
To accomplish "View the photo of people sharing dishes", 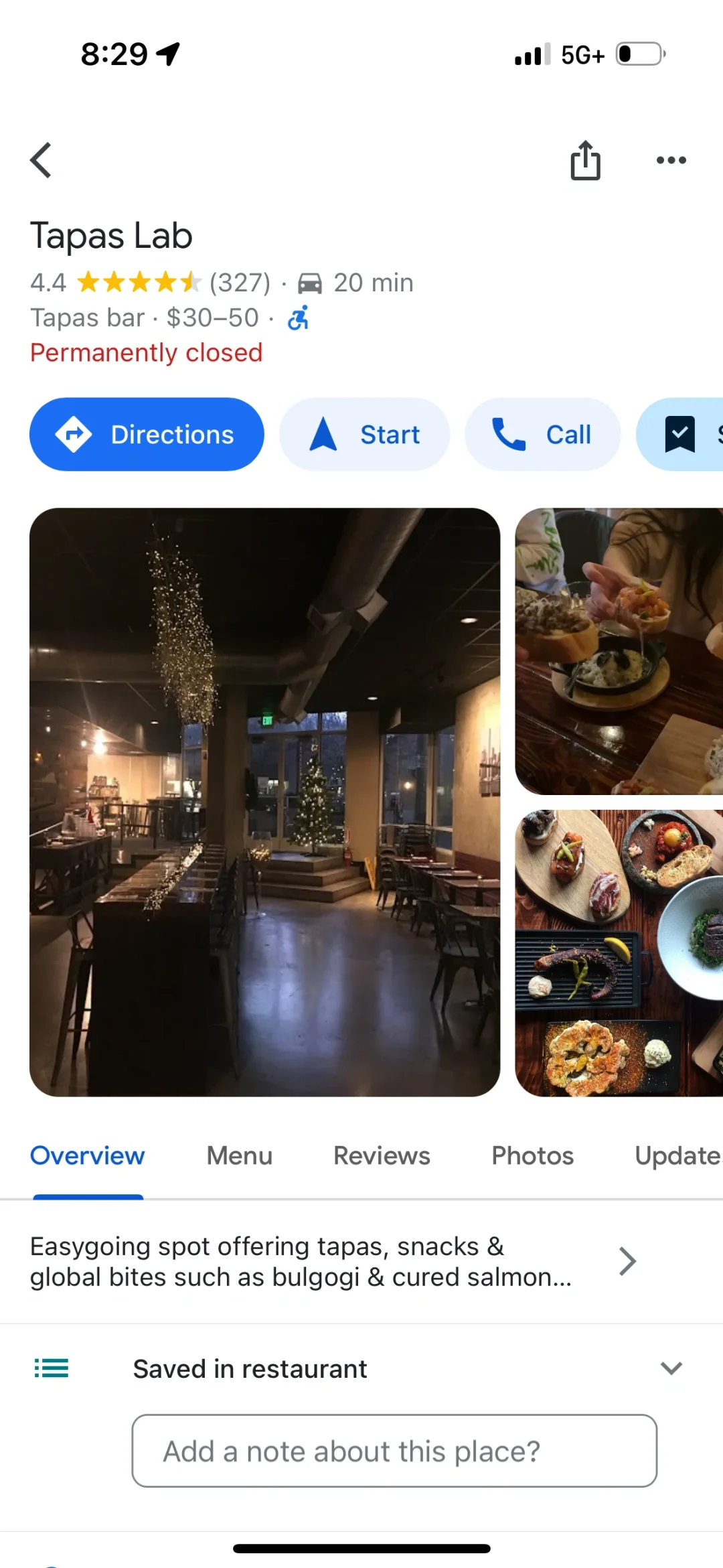I will (x=619, y=651).
